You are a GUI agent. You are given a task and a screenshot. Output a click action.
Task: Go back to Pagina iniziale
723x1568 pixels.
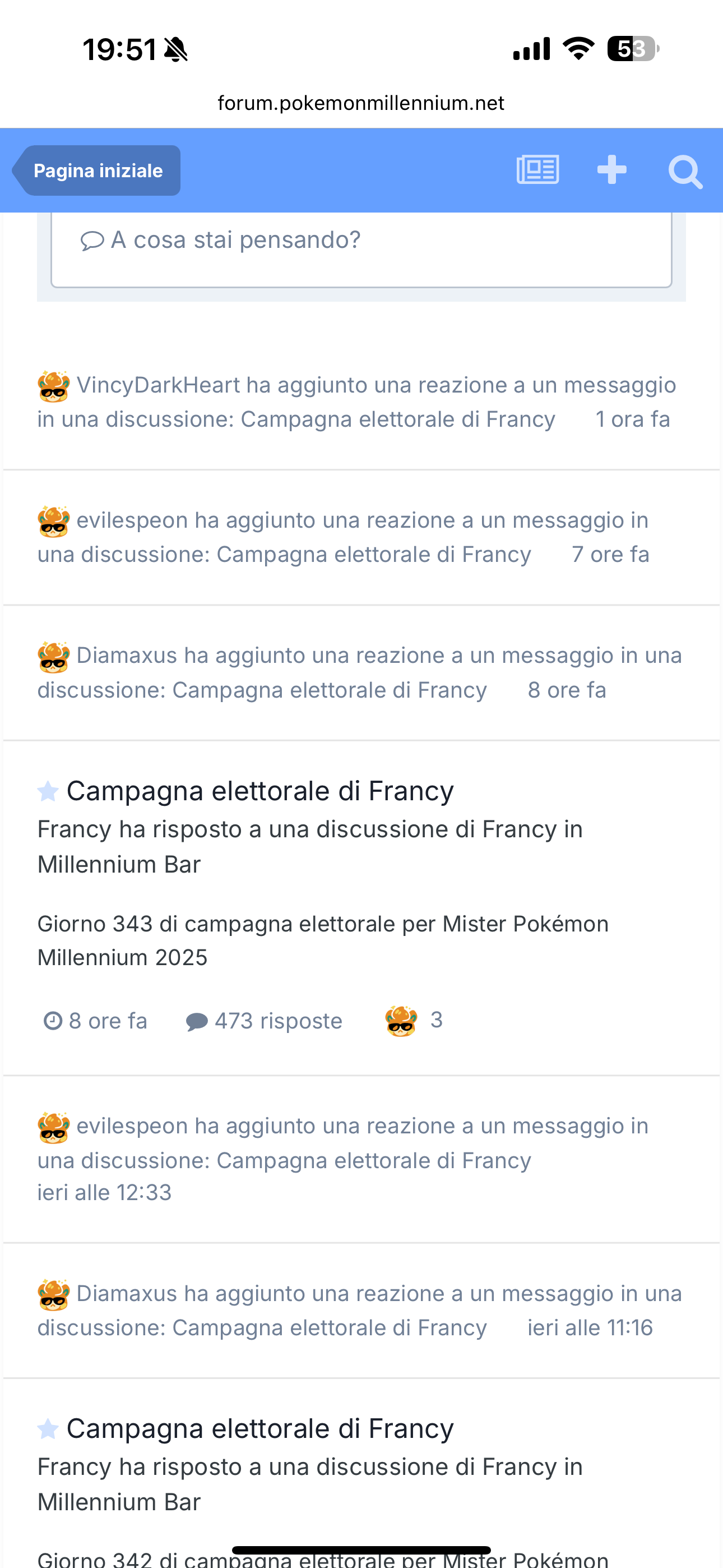(x=98, y=170)
